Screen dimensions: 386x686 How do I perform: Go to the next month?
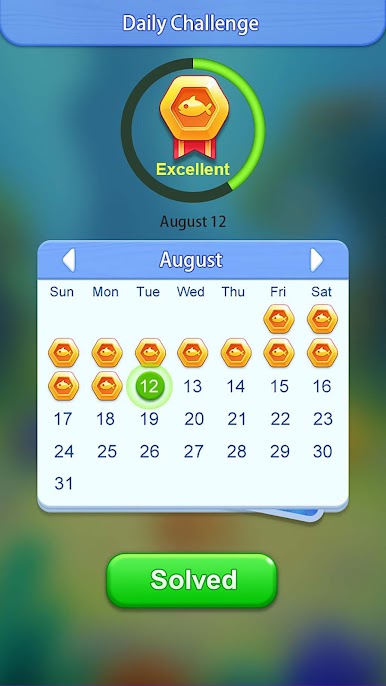point(316,260)
